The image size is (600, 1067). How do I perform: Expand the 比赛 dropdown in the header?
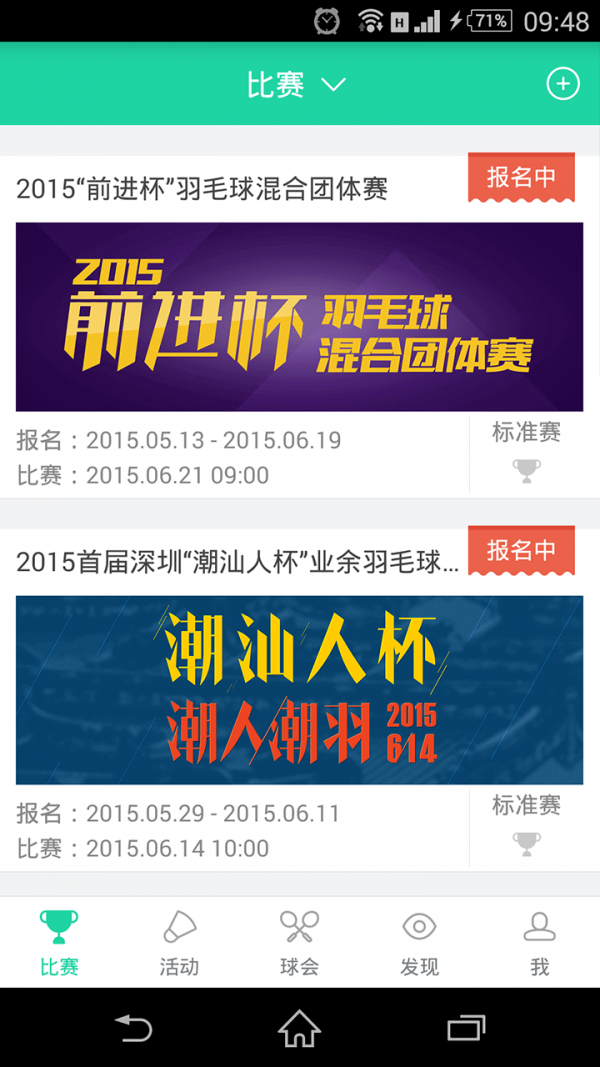pyautogui.click(x=296, y=85)
